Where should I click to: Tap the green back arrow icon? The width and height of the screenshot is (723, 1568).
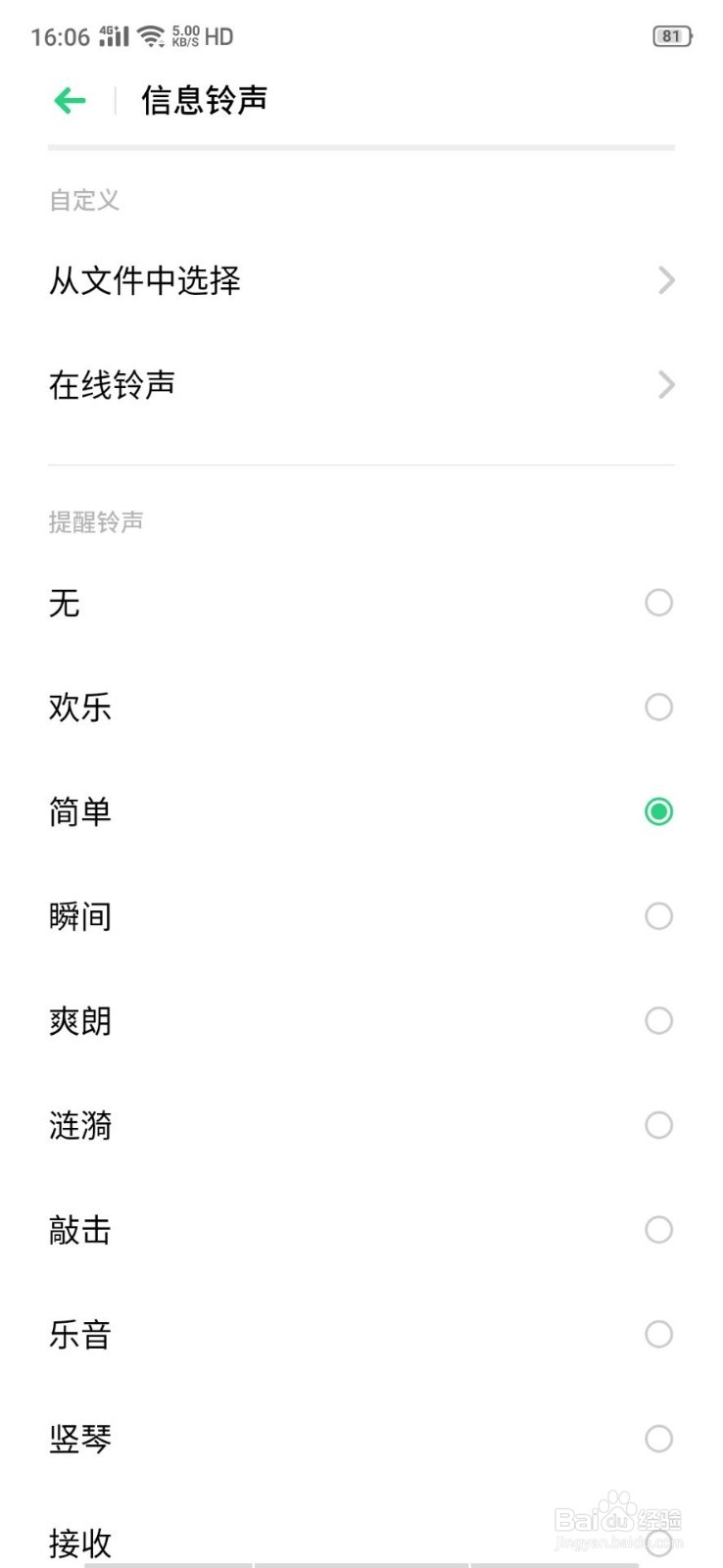click(x=69, y=100)
